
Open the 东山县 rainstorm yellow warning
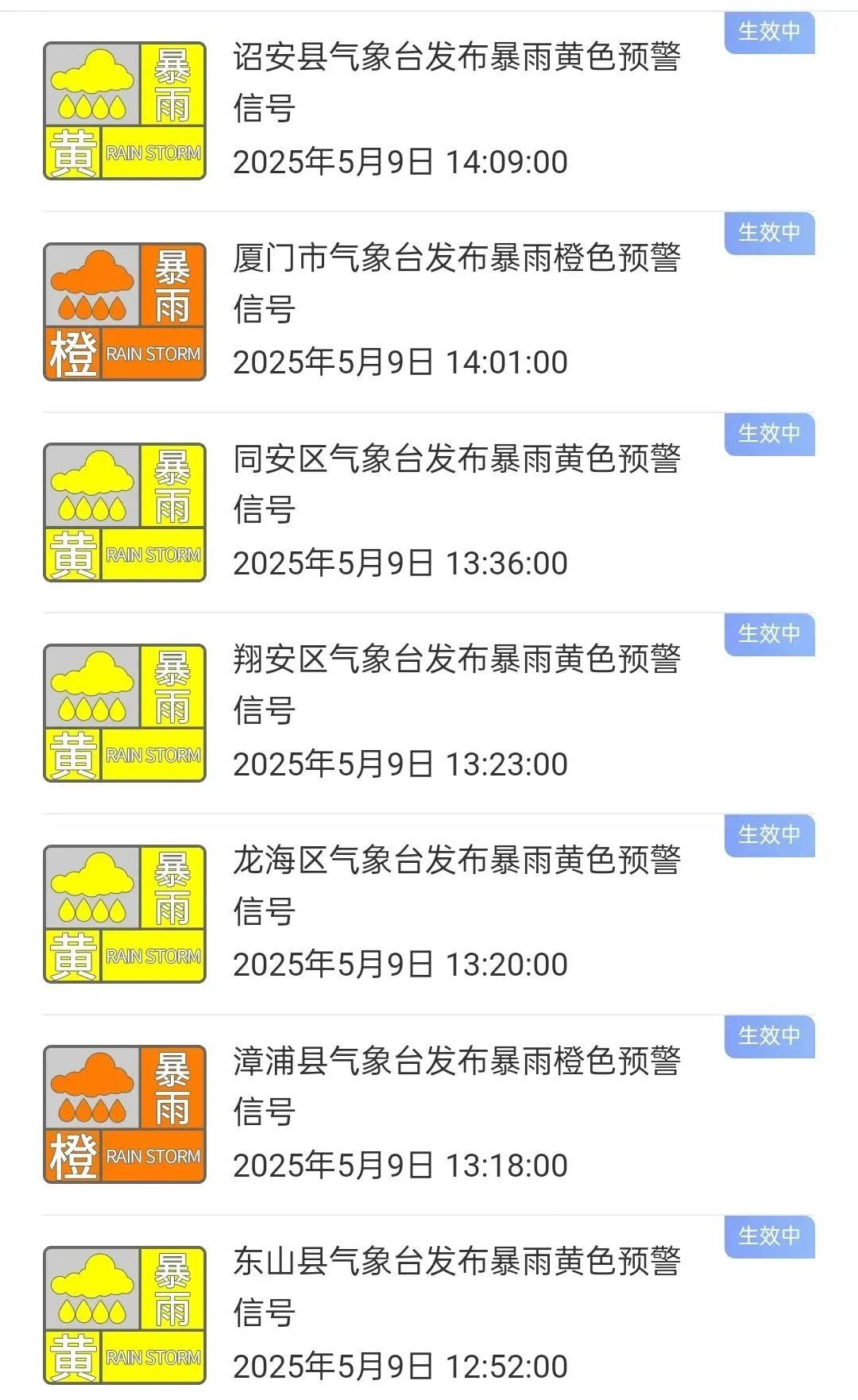pos(456,1286)
